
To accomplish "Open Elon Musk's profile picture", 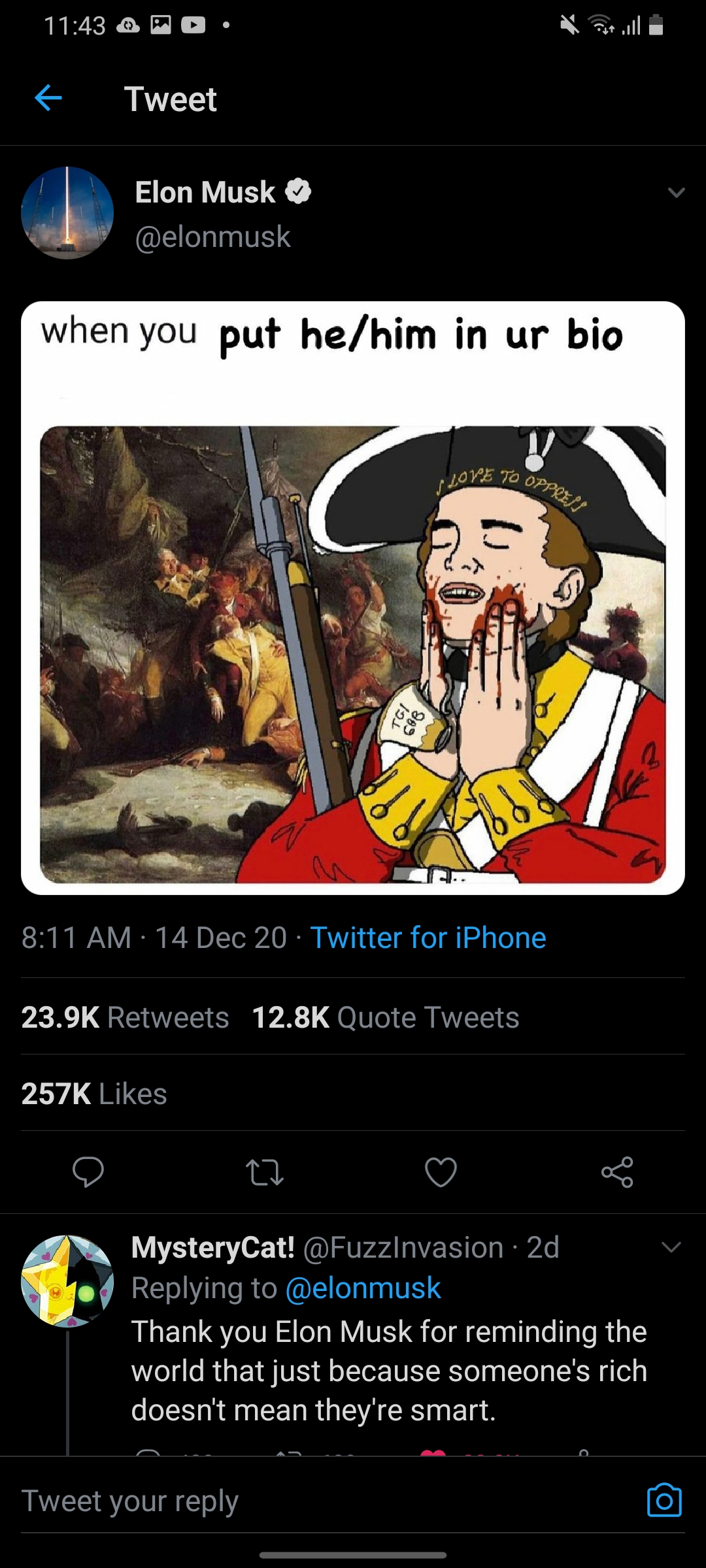I will [67, 213].
